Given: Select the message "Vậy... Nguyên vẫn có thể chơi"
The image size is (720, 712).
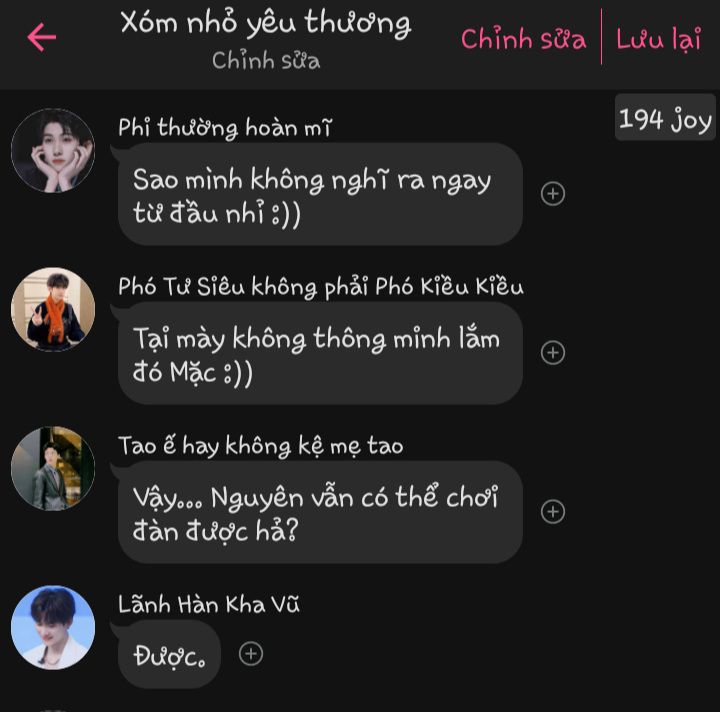Looking at the screenshot, I should point(320,512).
